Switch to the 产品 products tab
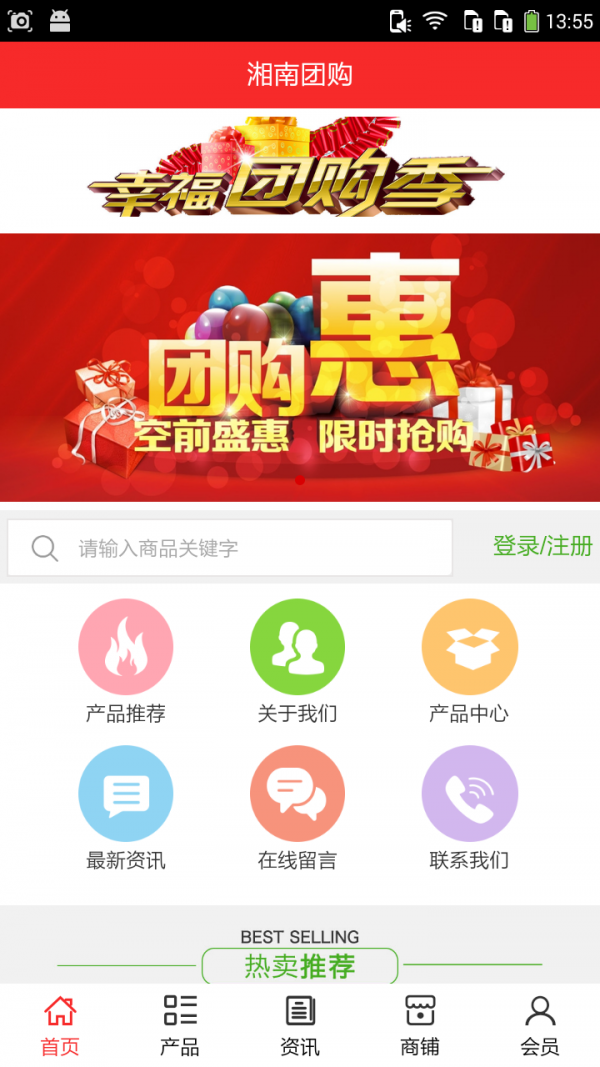The width and height of the screenshot is (600, 1067). 180,1026
